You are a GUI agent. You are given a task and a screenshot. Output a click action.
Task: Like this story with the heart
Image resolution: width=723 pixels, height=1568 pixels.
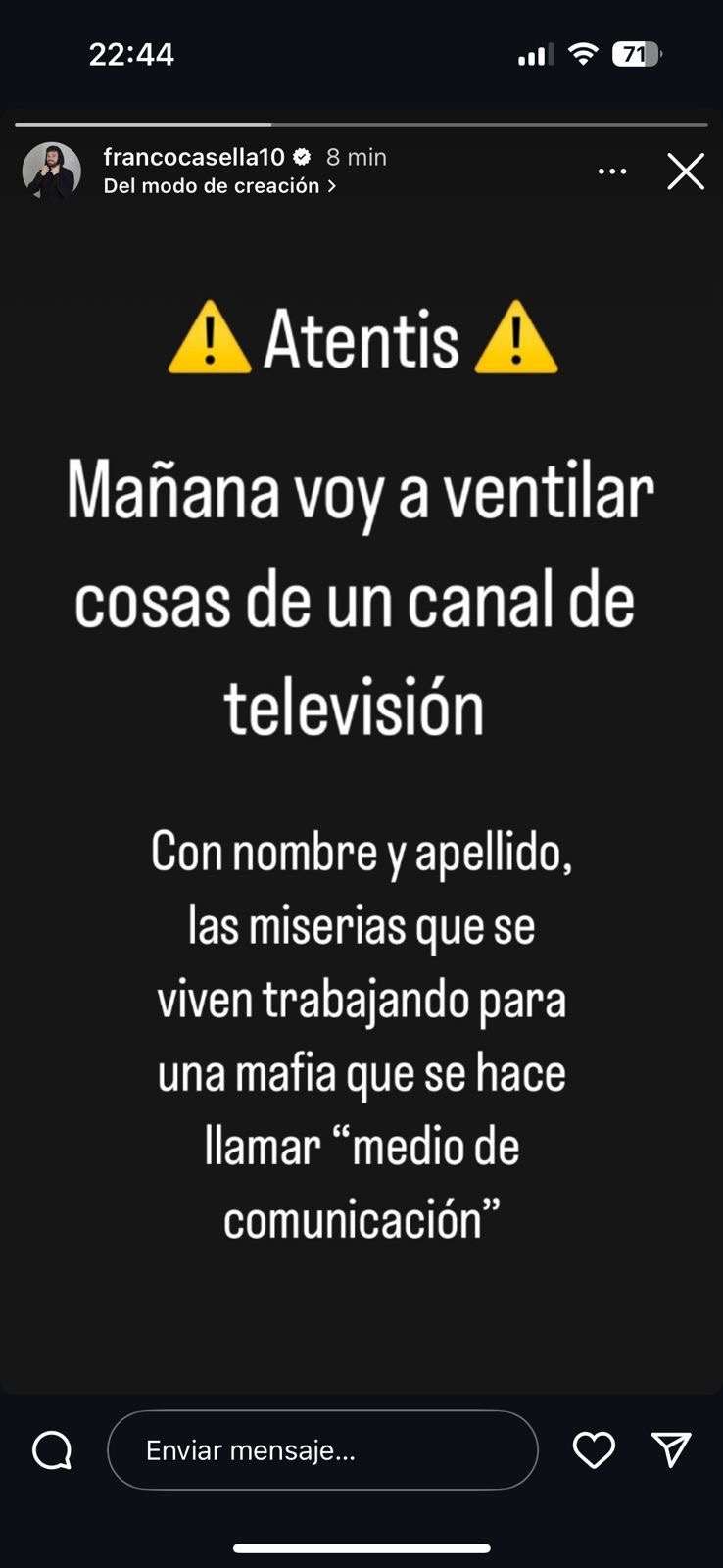point(594,1450)
